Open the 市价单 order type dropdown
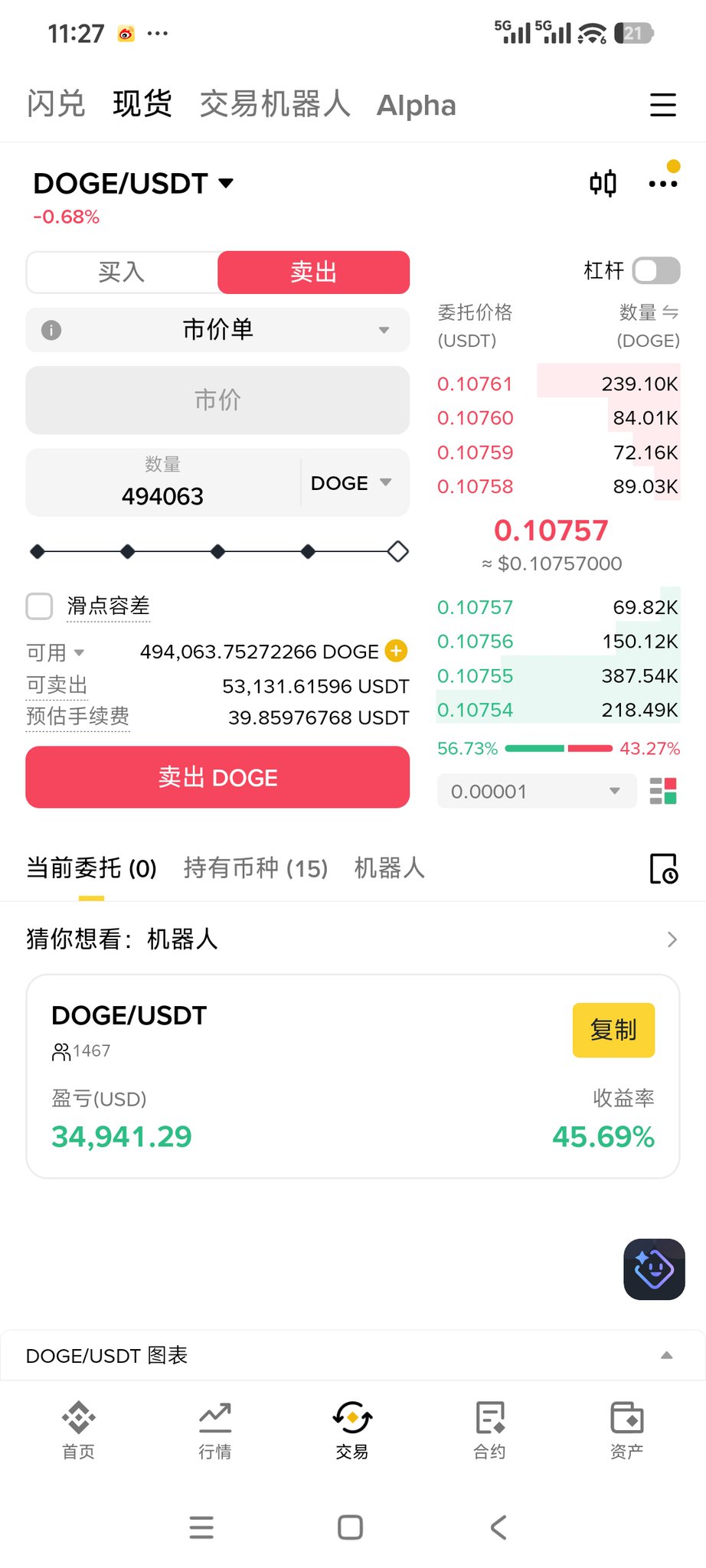This screenshot has width=706, height=1568. (217, 330)
